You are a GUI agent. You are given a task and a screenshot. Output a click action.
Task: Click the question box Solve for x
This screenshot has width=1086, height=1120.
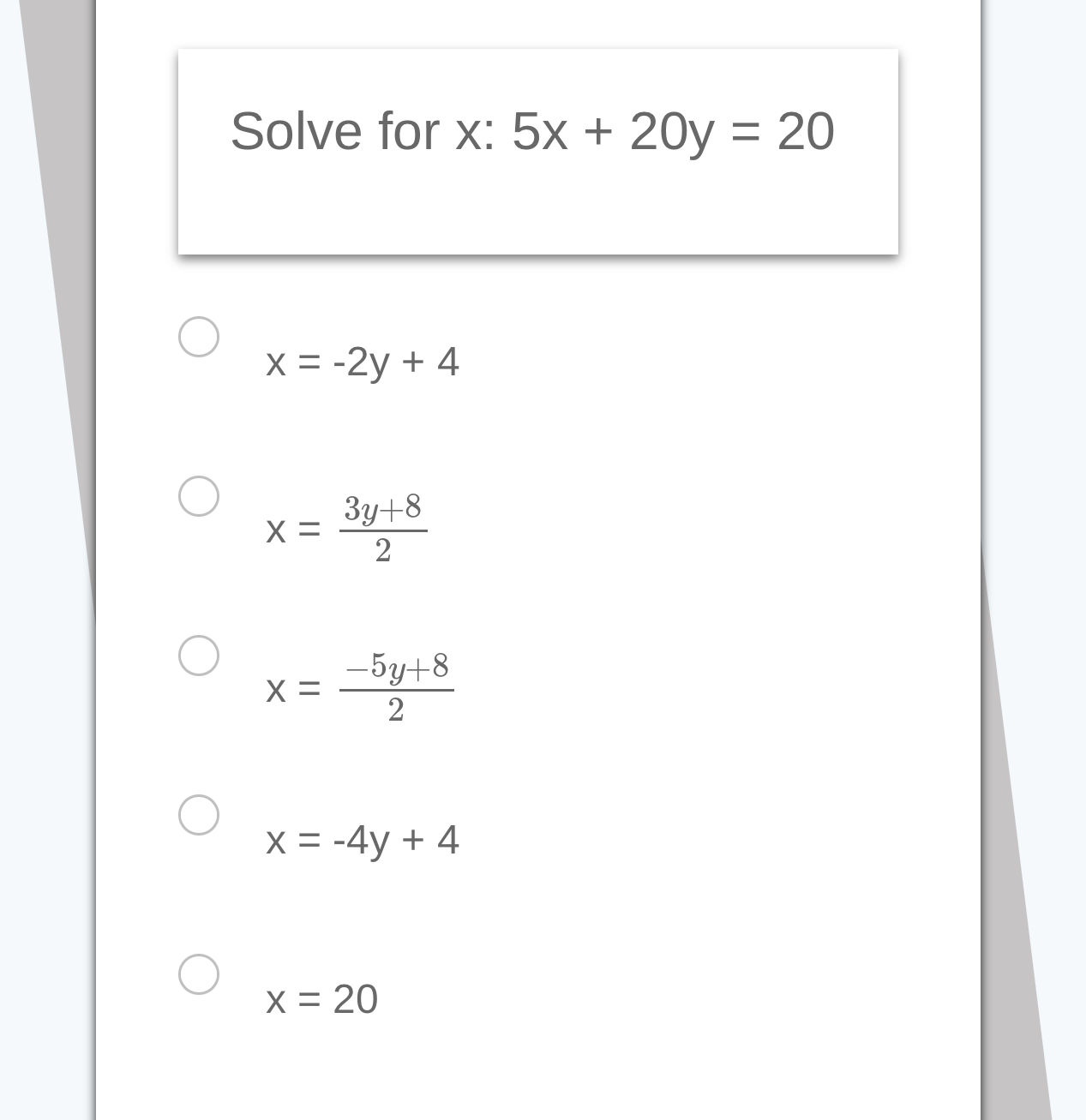(537, 151)
